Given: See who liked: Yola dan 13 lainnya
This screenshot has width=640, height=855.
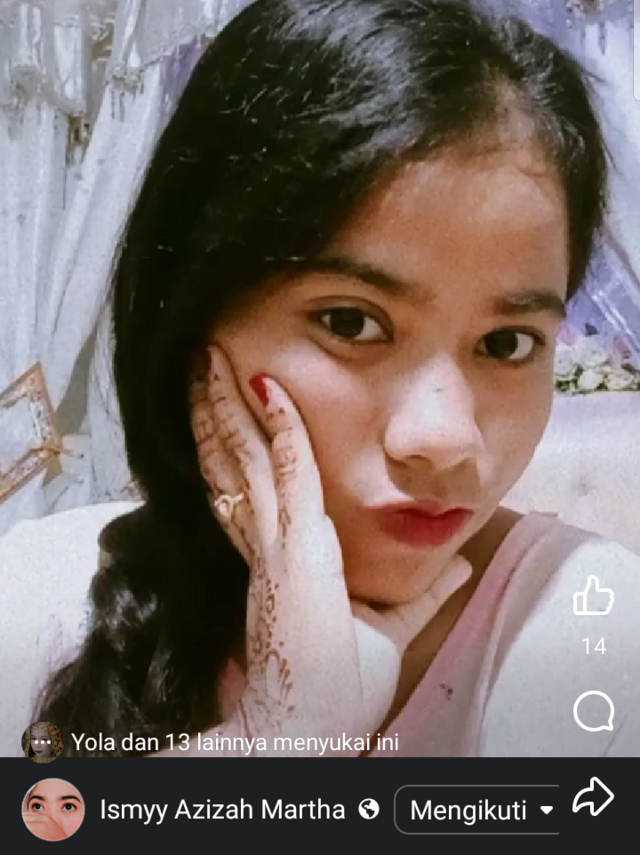Looking at the screenshot, I should (234, 743).
